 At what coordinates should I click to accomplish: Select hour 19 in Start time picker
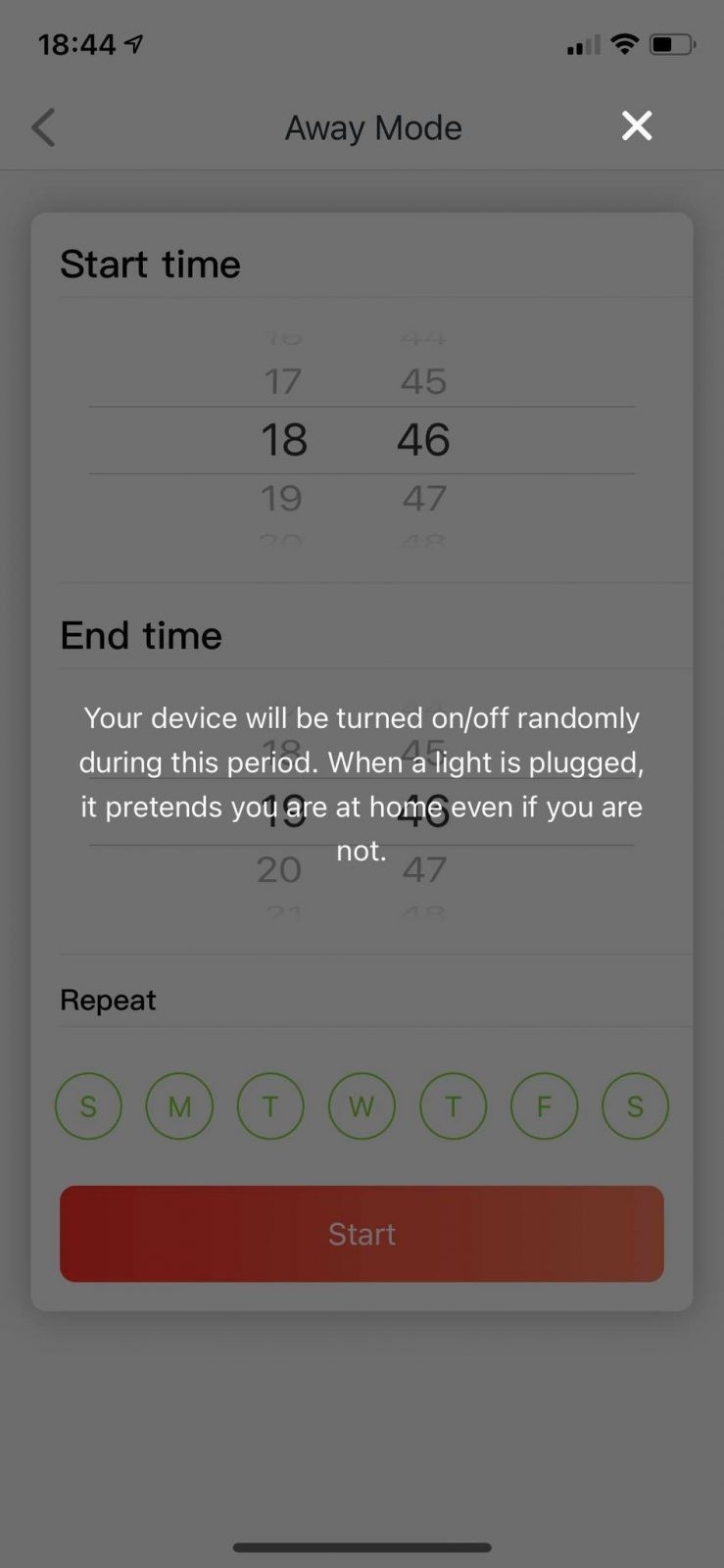282,498
